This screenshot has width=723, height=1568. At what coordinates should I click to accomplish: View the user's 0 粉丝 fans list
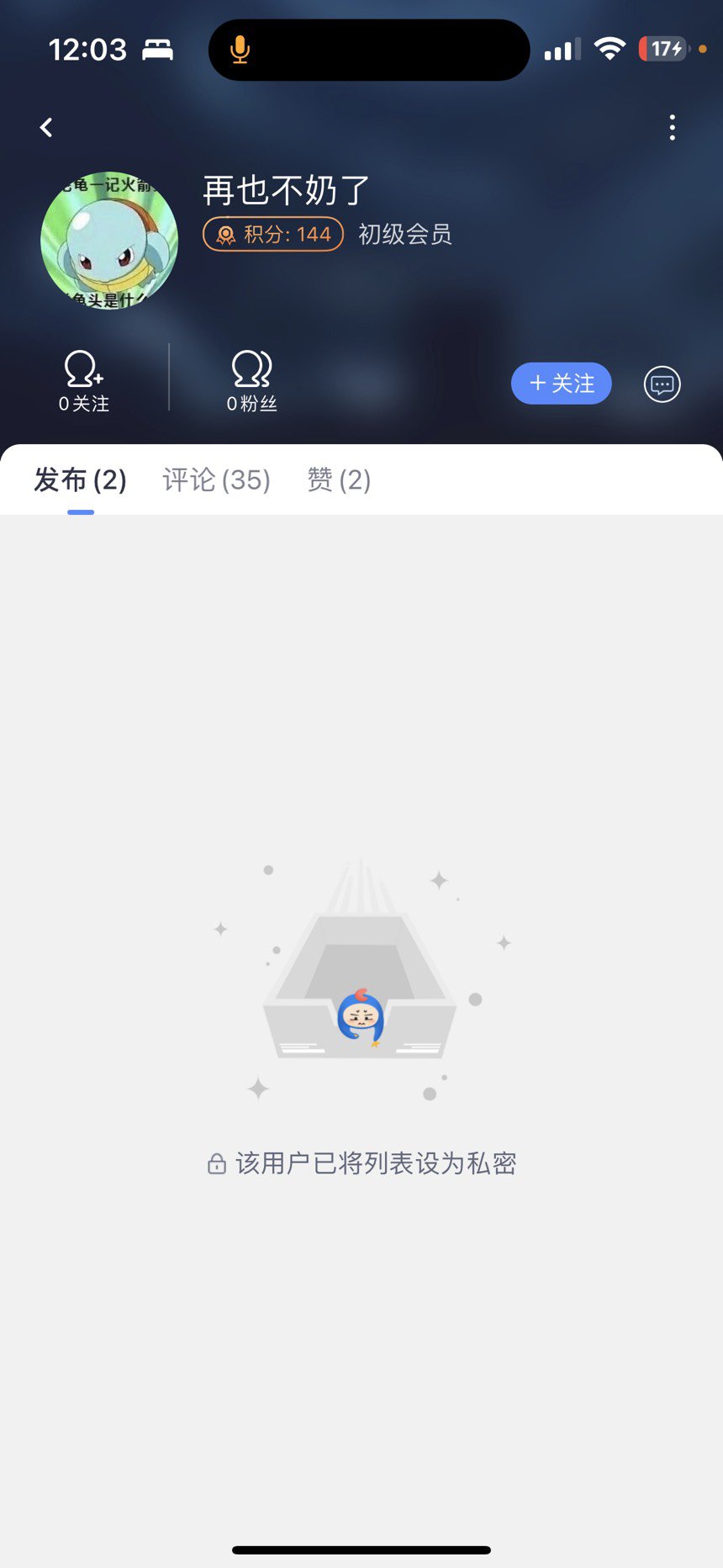[x=251, y=382]
